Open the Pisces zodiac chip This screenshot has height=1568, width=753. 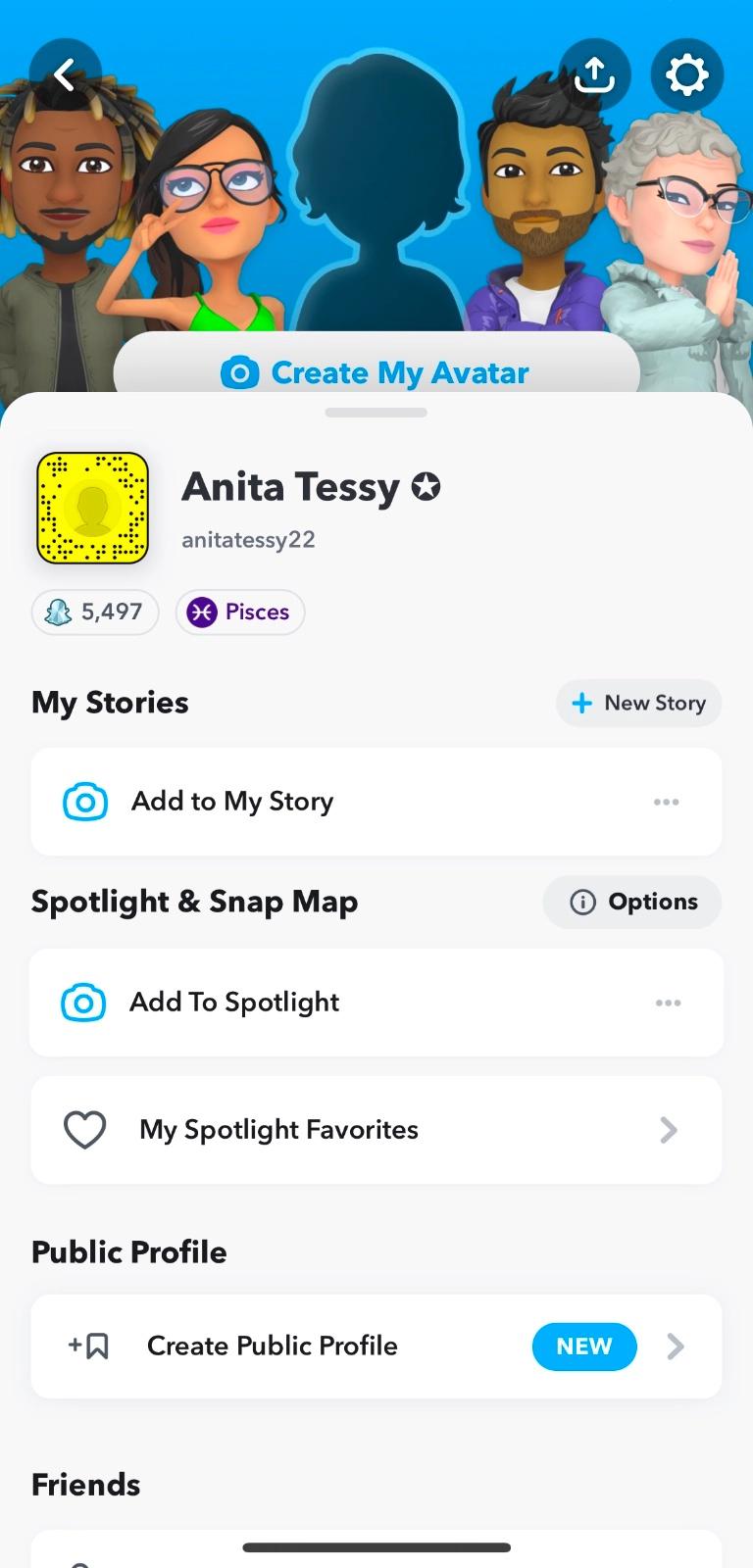coord(240,612)
